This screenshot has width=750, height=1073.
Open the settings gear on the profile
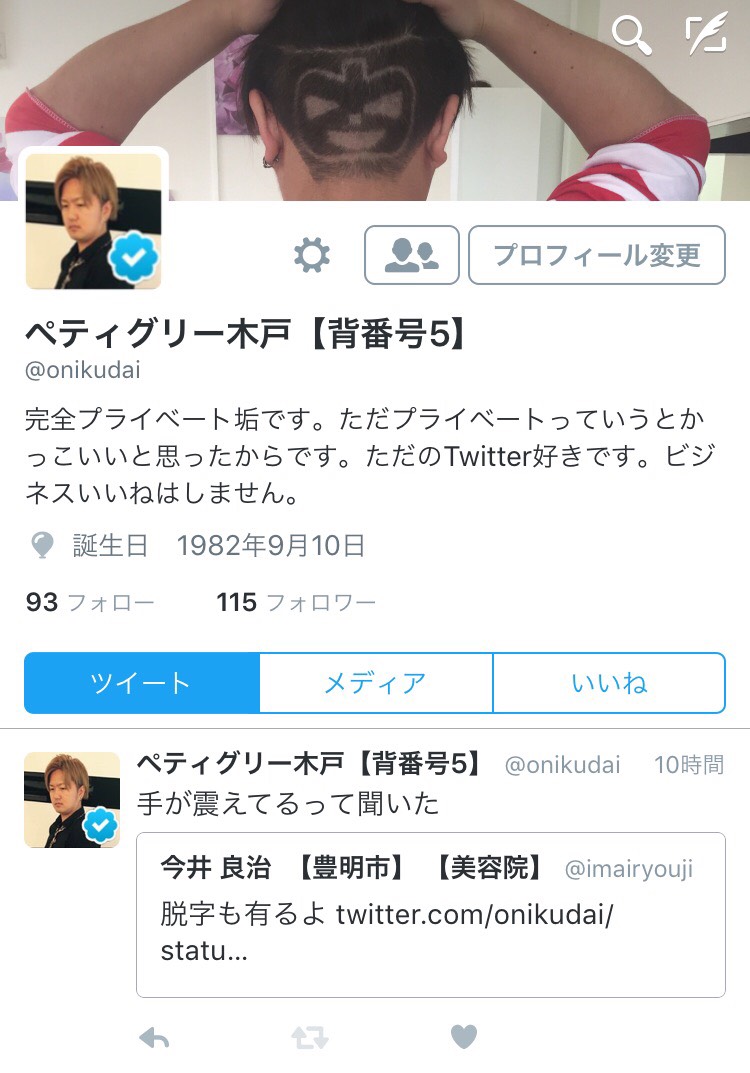(x=312, y=256)
